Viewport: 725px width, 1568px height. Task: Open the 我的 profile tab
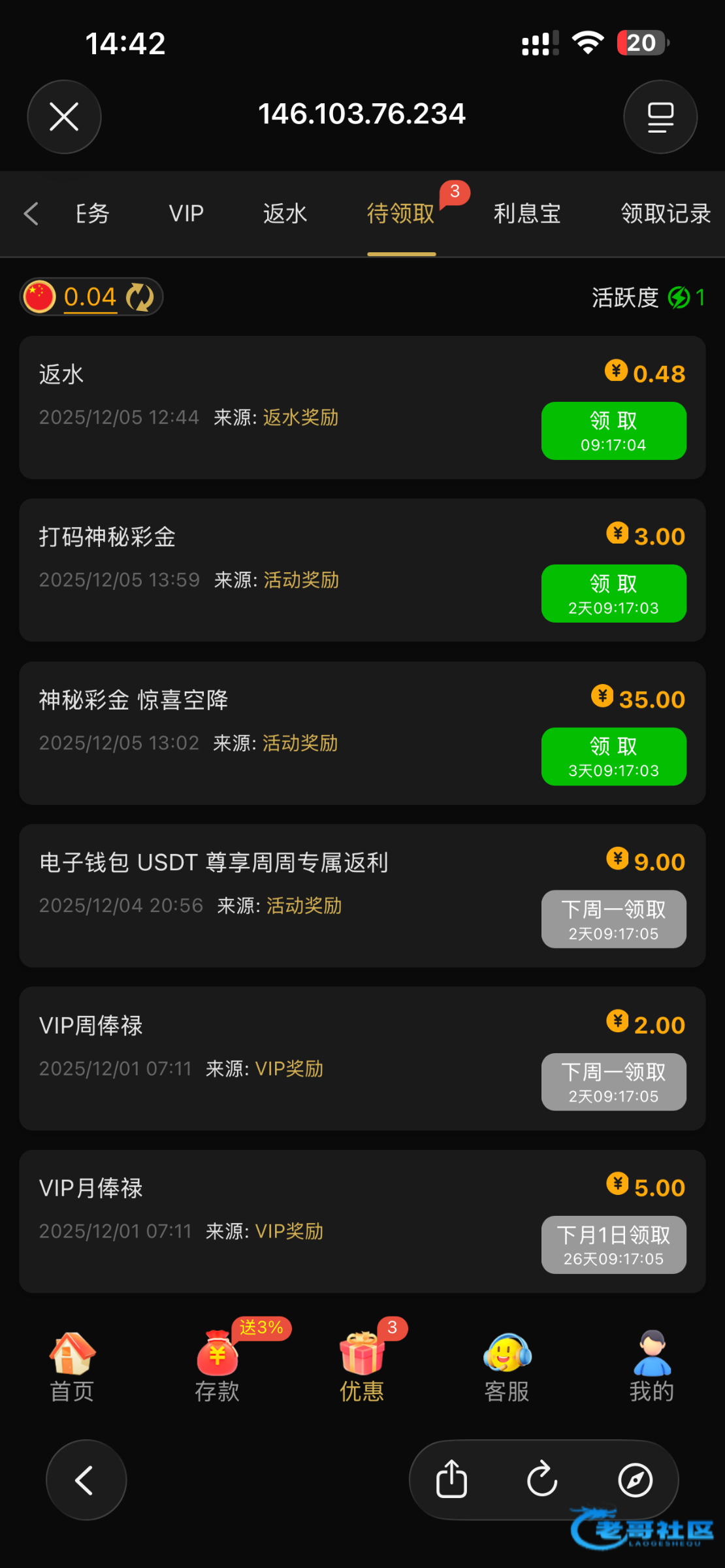(x=652, y=1367)
